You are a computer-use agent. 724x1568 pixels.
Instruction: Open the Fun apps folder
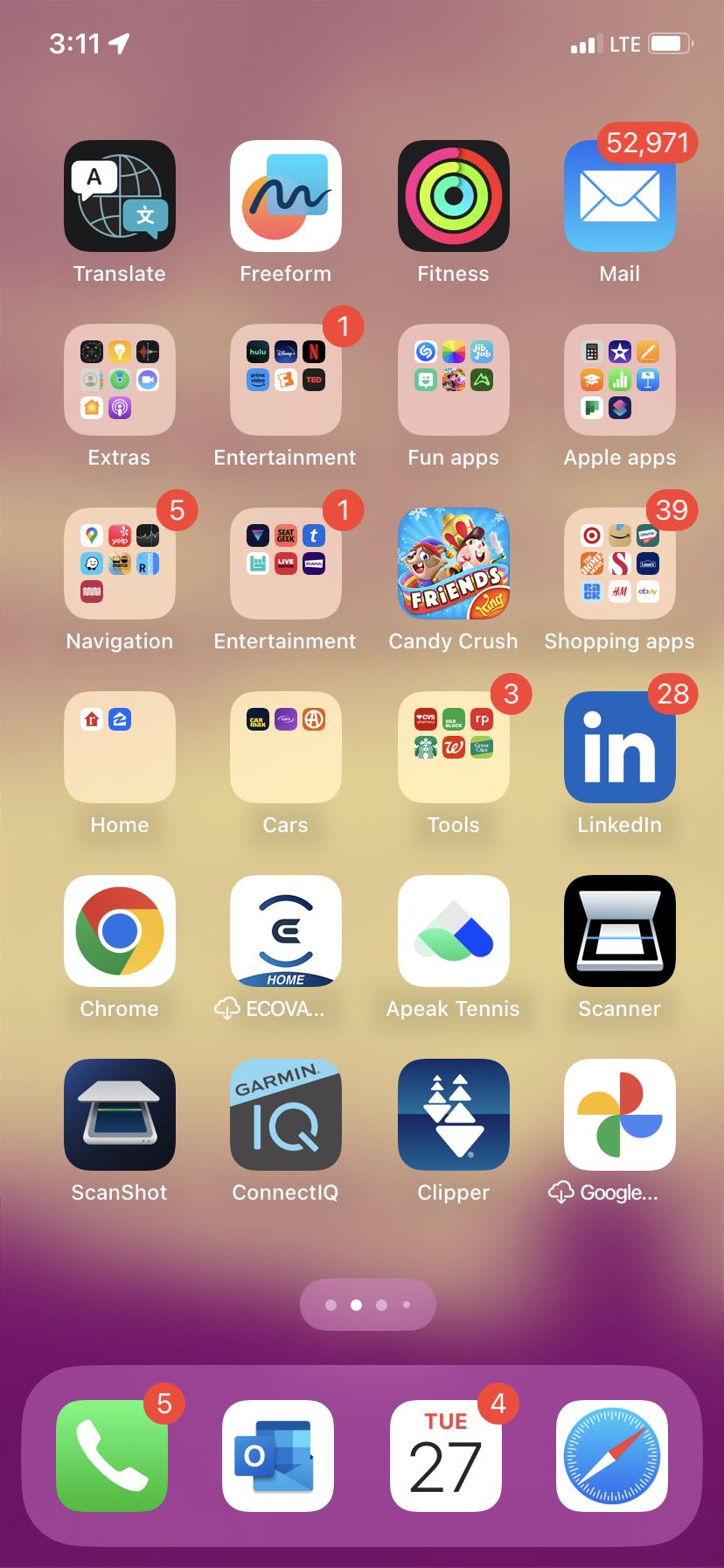click(453, 380)
